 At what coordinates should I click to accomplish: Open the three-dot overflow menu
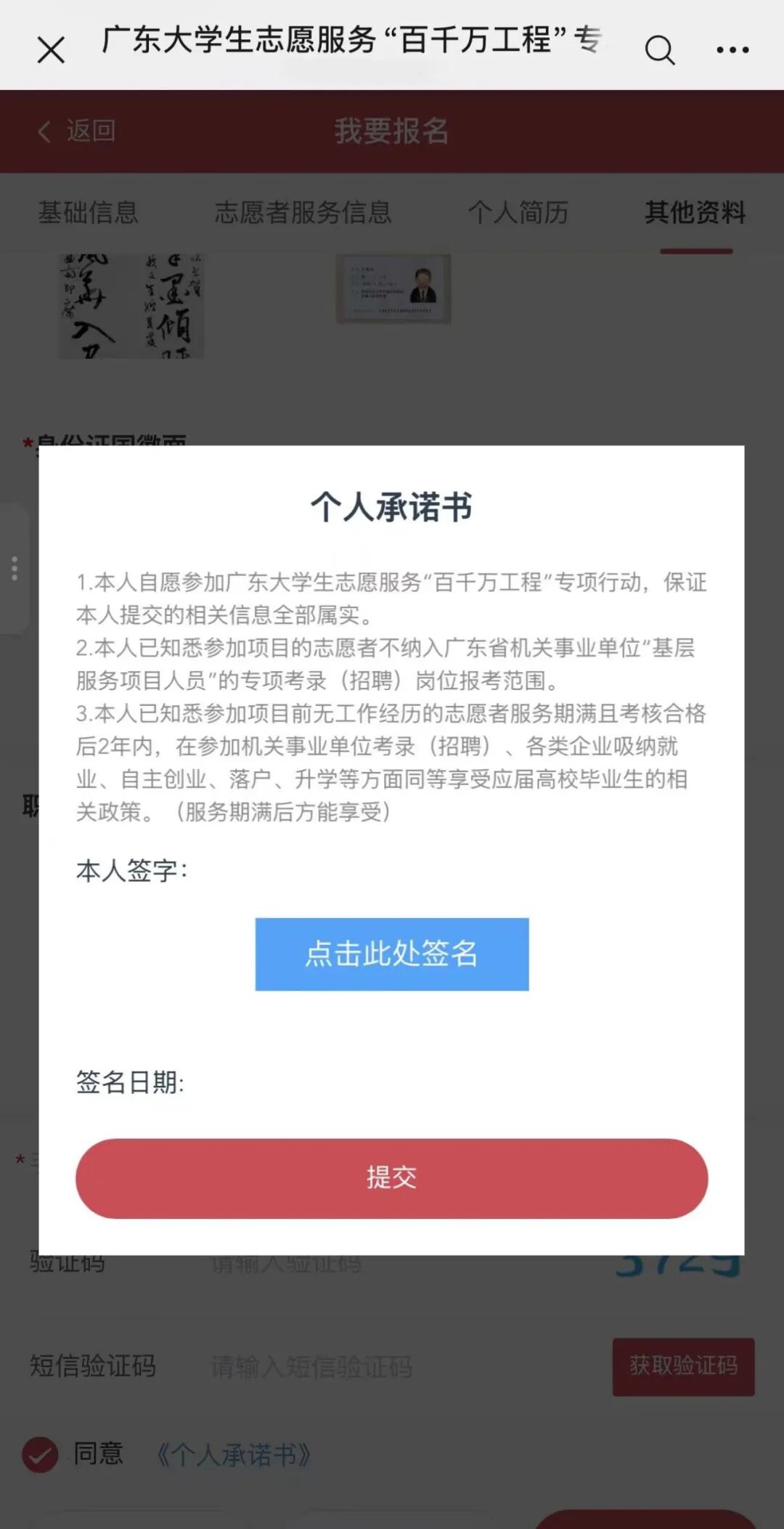(732, 50)
